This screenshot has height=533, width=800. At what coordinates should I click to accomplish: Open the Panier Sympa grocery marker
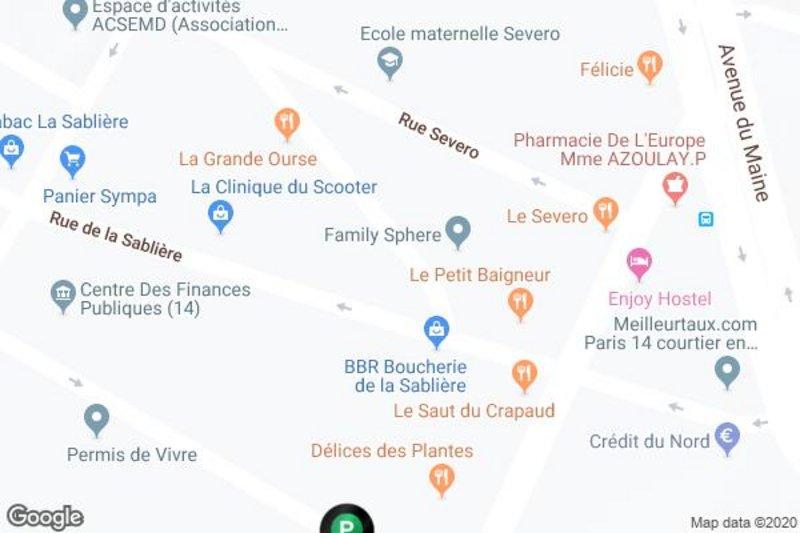tap(72, 158)
